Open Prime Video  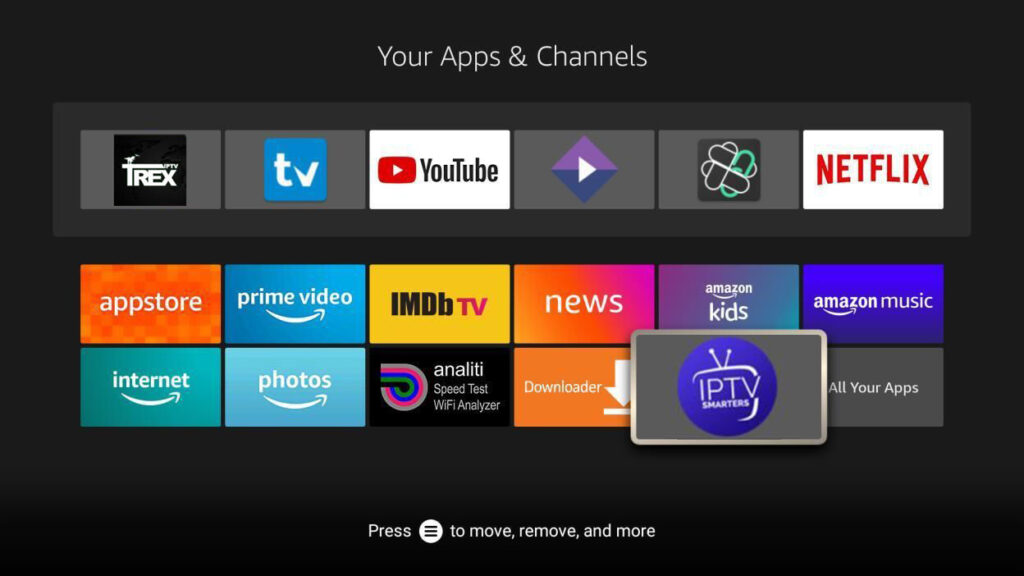pos(295,303)
